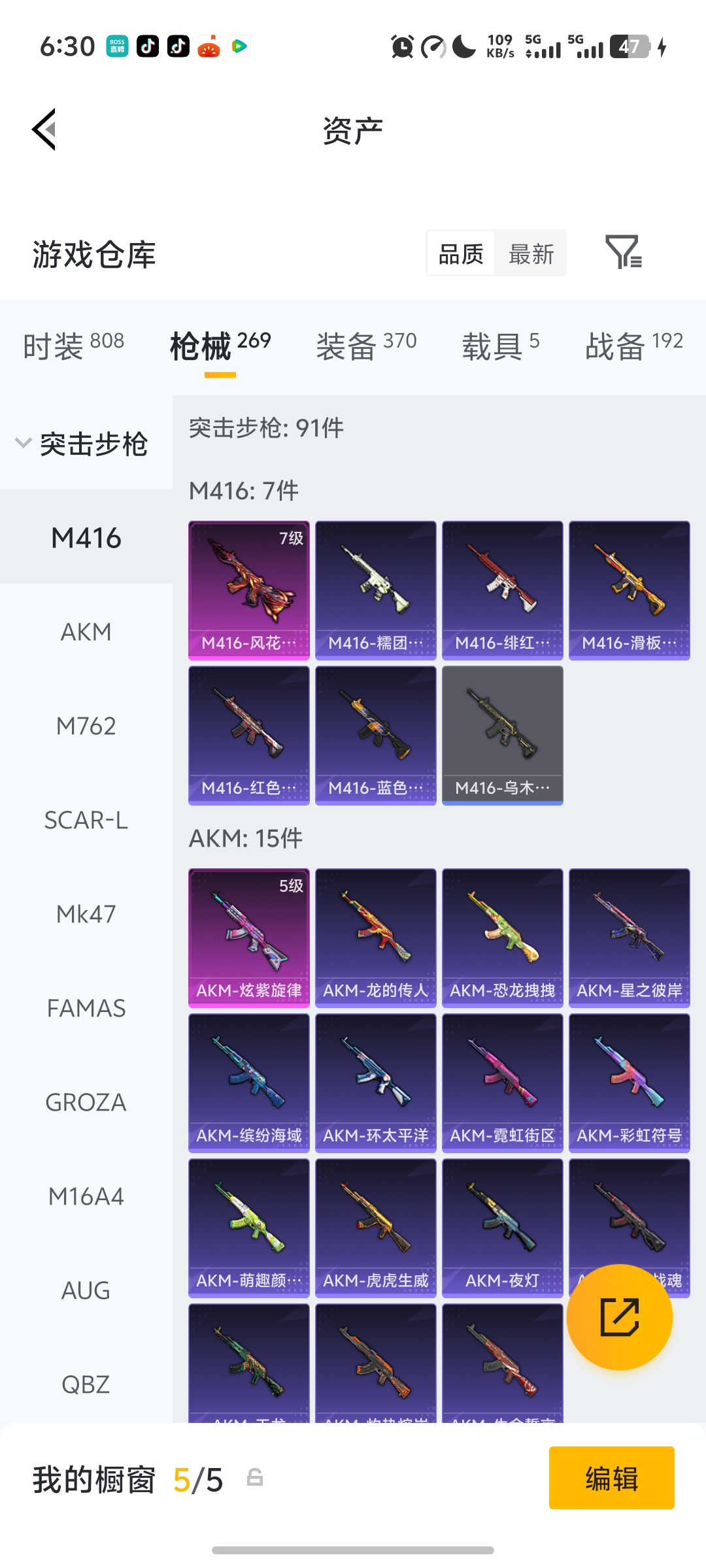This screenshot has height=1568, width=706.
Task: Switch to the 时装 tab
Action: click(x=73, y=344)
